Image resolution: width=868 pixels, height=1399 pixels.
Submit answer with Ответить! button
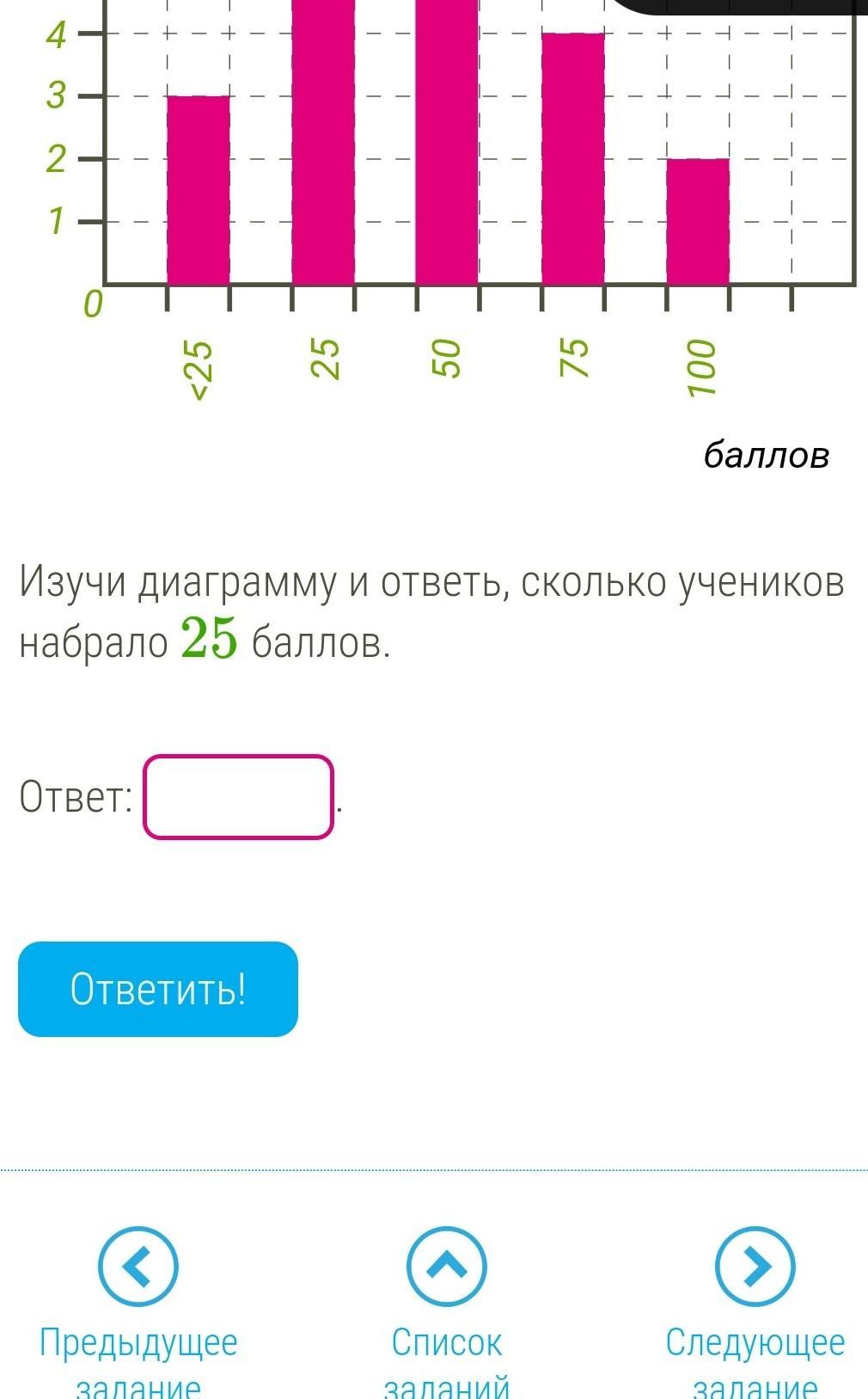pos(158,989)
